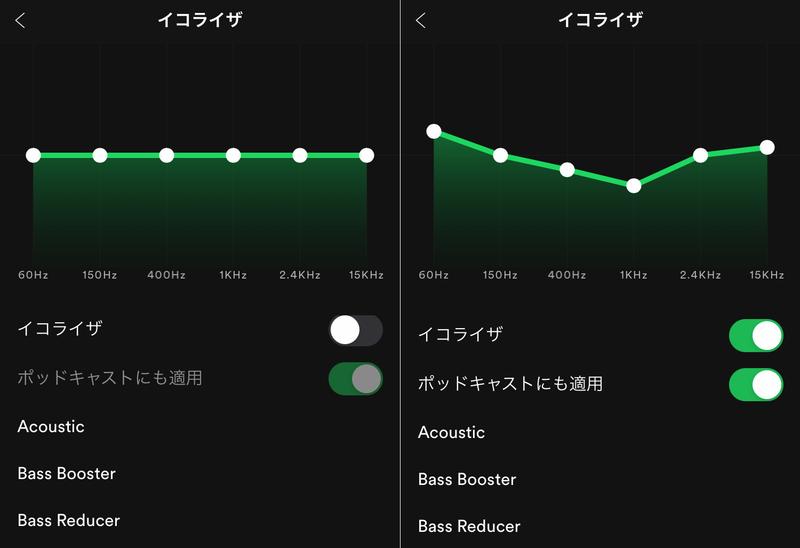Go back from the curved equalizer panel
This screenshot has height=548, width=800.
(421, 20)
